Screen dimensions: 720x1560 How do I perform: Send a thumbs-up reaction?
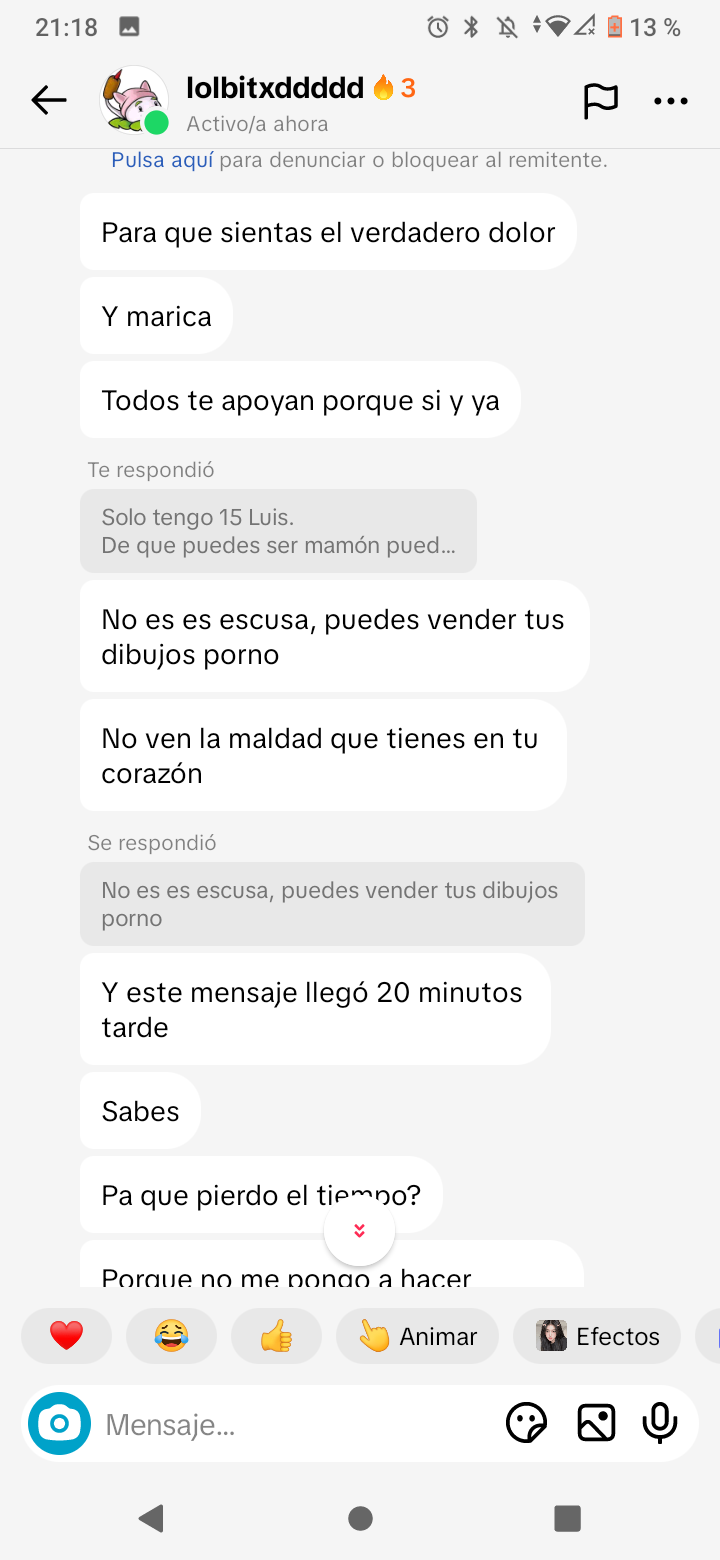276,1336
